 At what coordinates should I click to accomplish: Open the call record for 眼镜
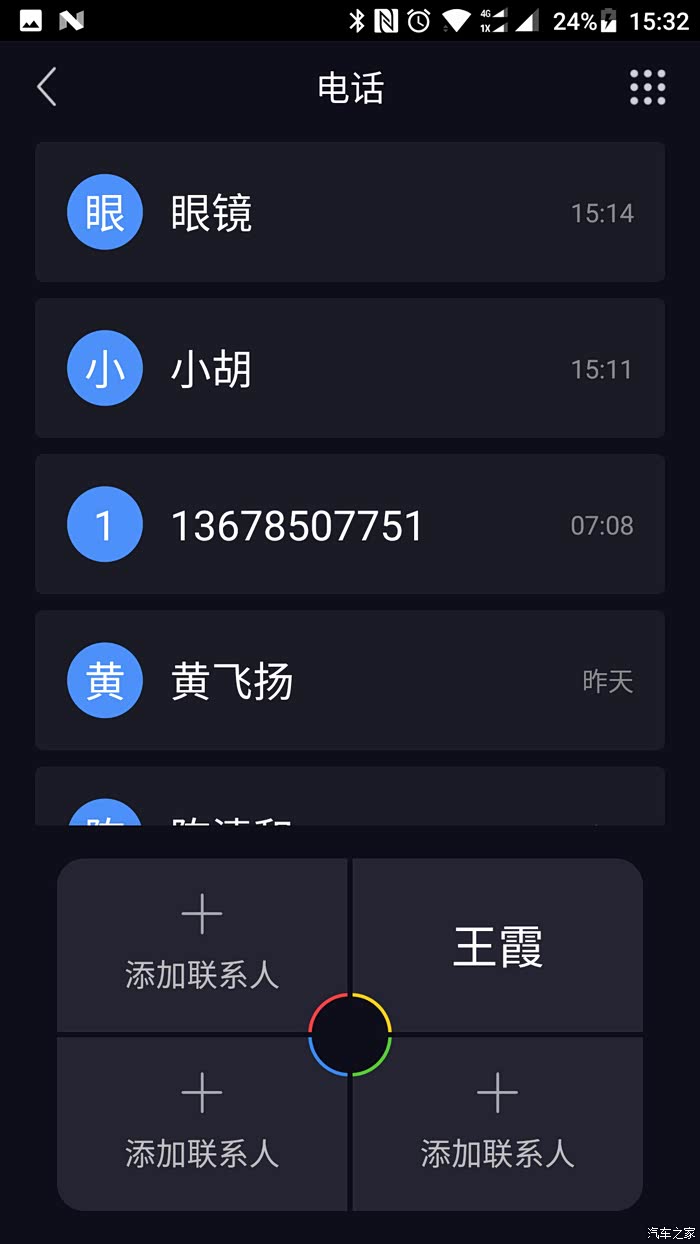coord(350,212)
